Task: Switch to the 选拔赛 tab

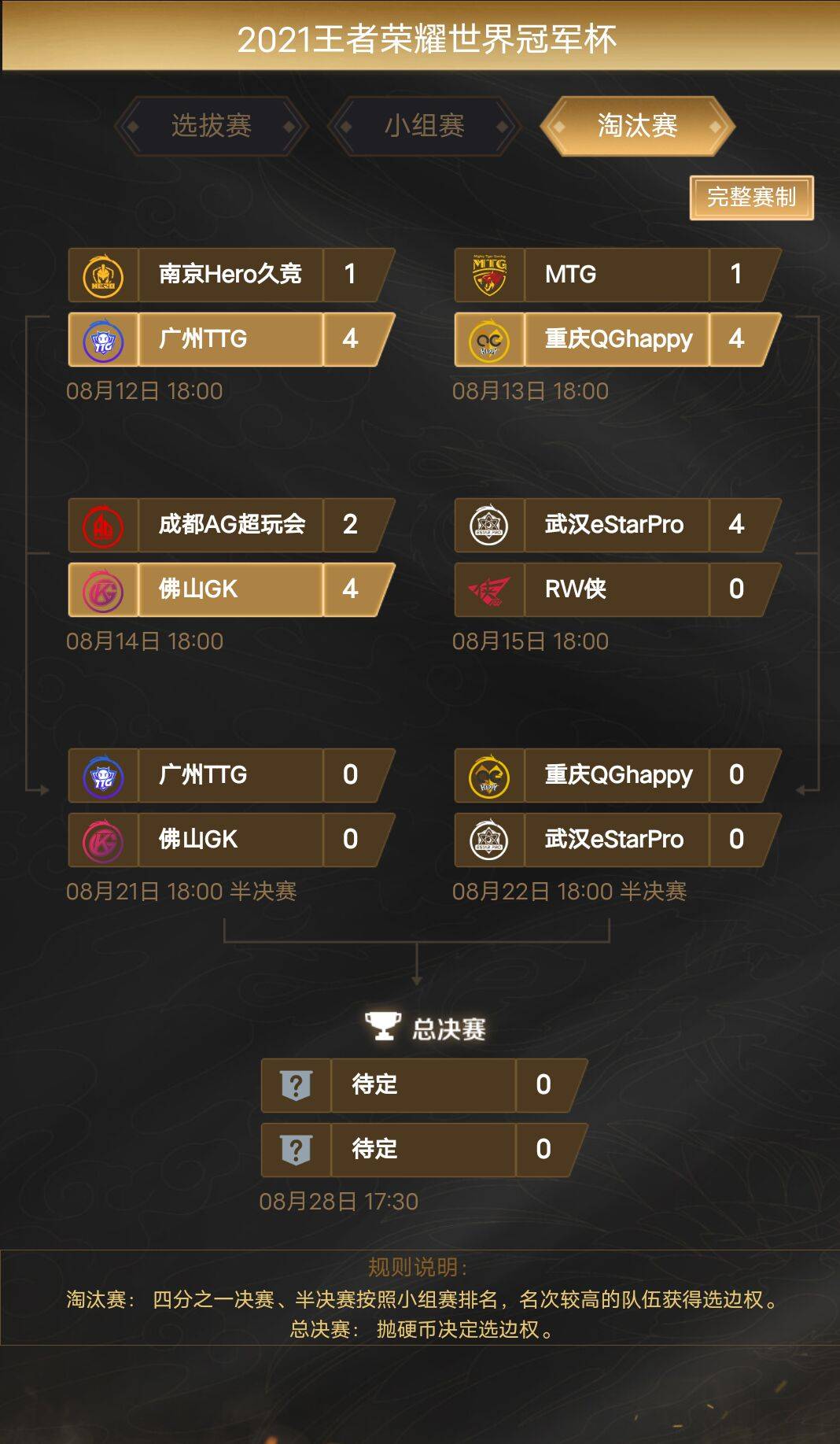Action: (x=211, y=126)
